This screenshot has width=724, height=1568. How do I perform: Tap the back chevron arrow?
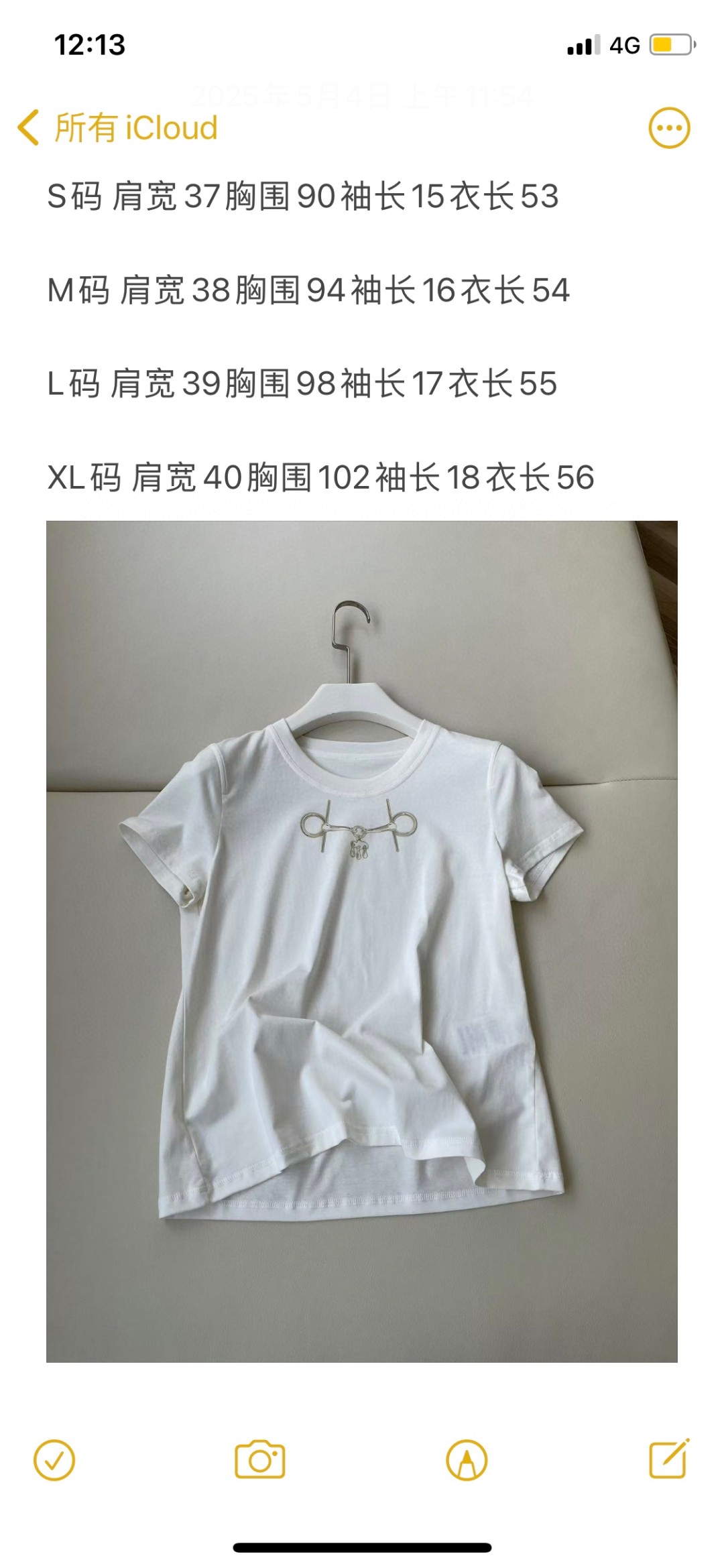coord(26,126)
